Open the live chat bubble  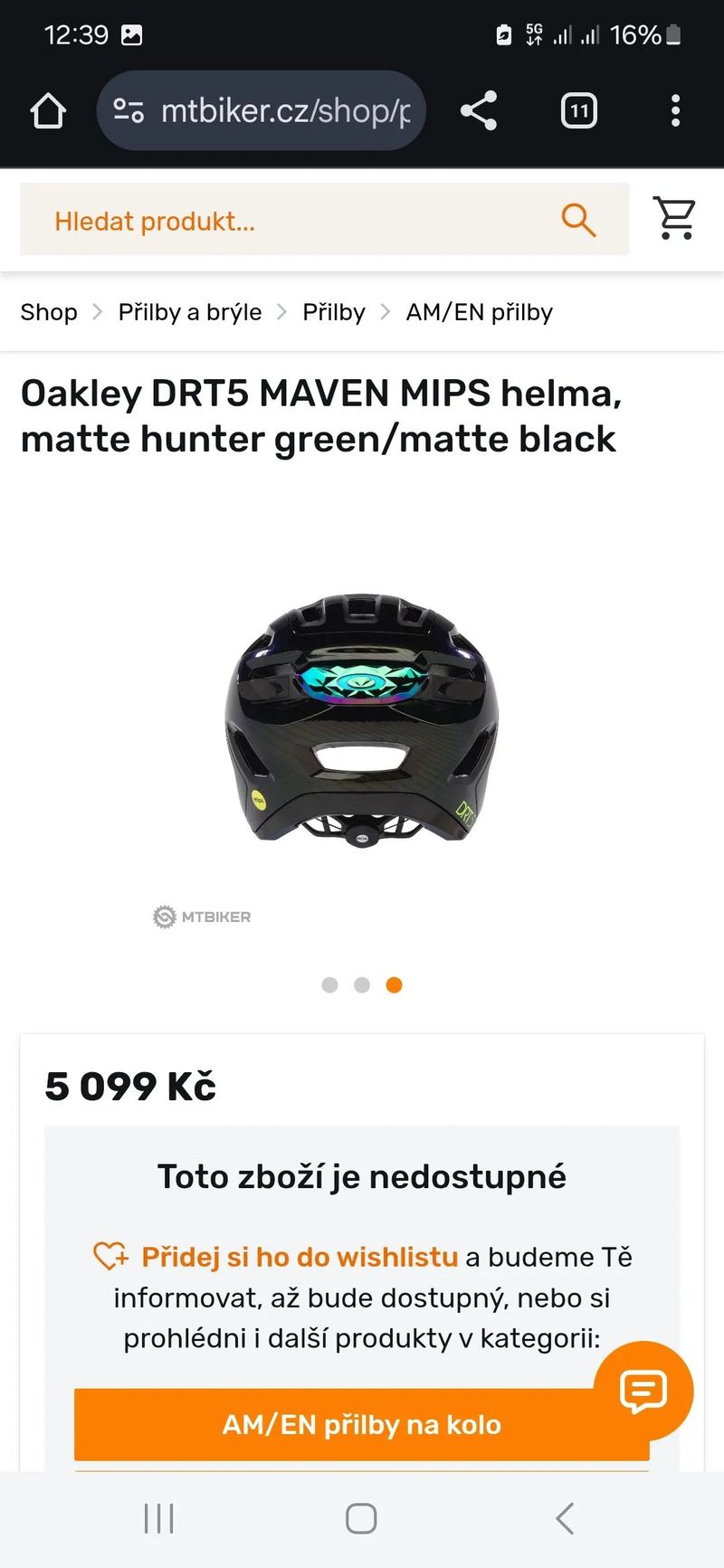click(x=643, y=1391)
